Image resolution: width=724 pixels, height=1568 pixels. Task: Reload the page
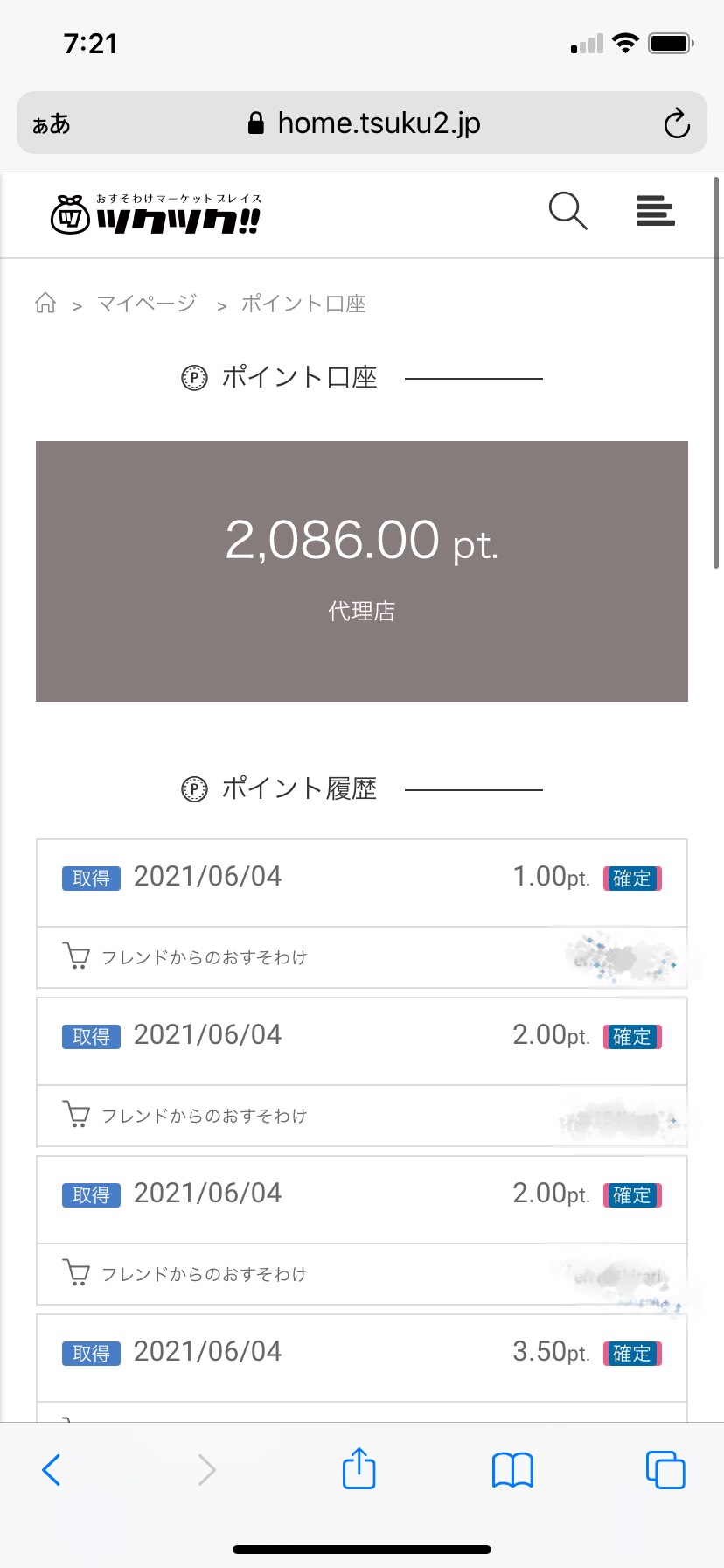coord(677,123)
